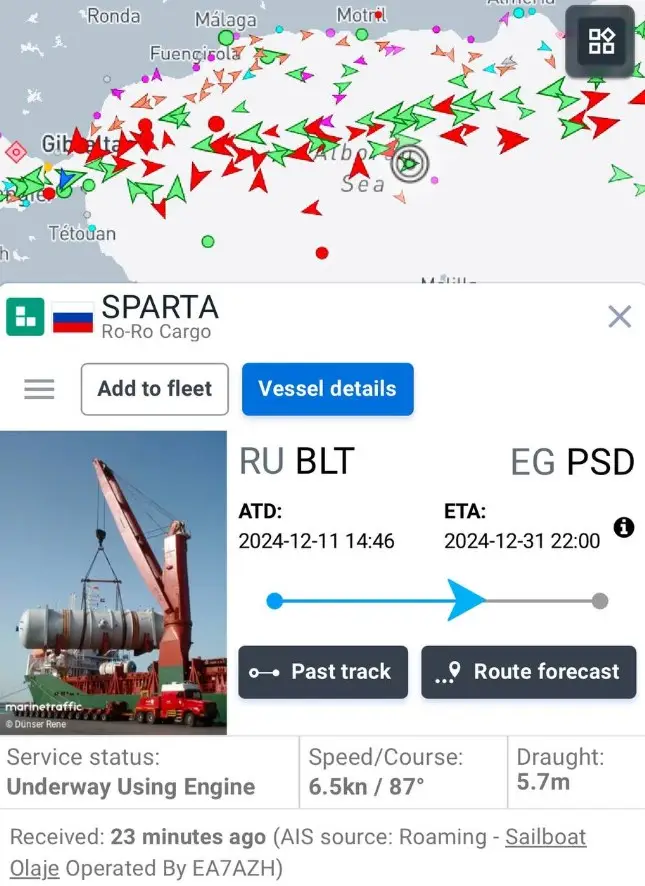This screenshot has height=886, width=645.
Task: Open Vessel details
Action: [327, 389]
